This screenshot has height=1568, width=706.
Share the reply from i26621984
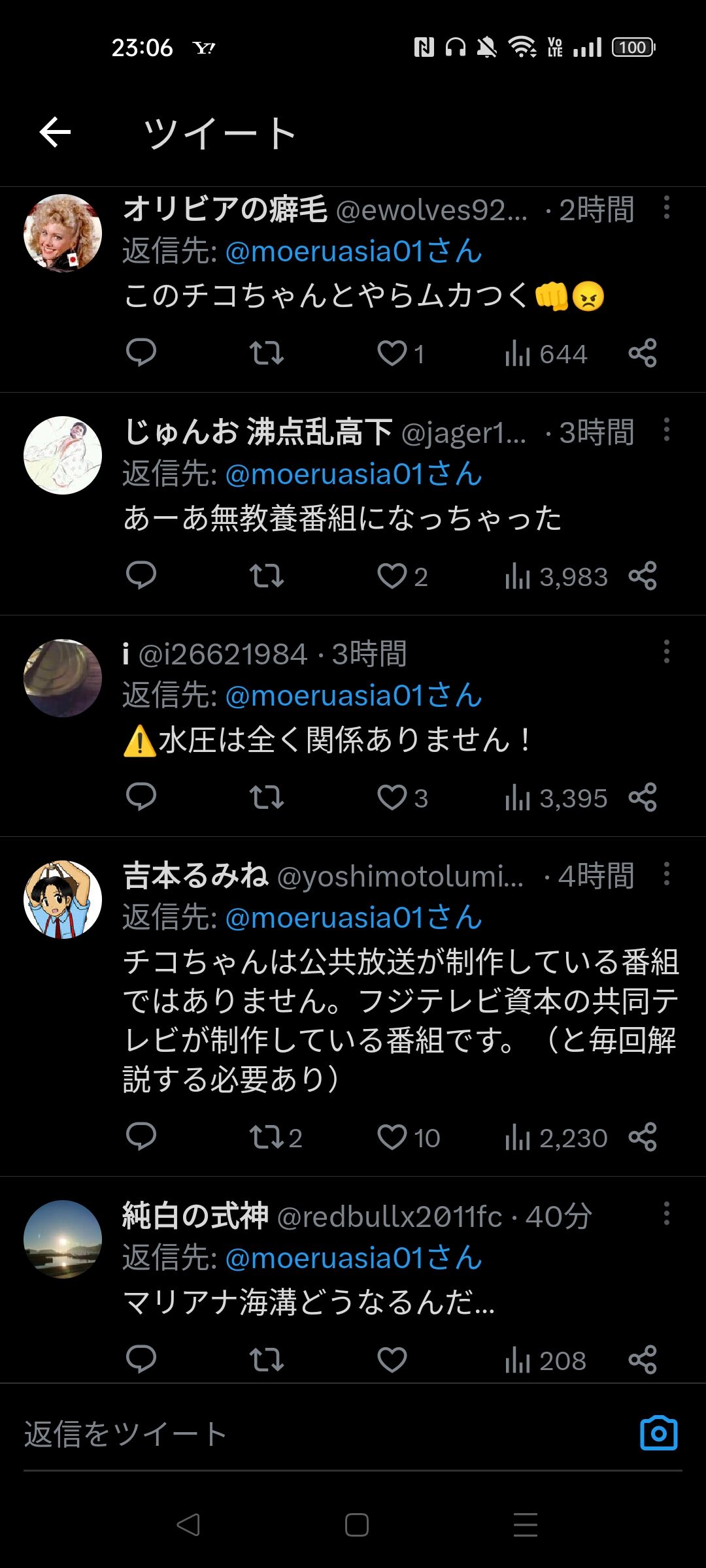643,798
